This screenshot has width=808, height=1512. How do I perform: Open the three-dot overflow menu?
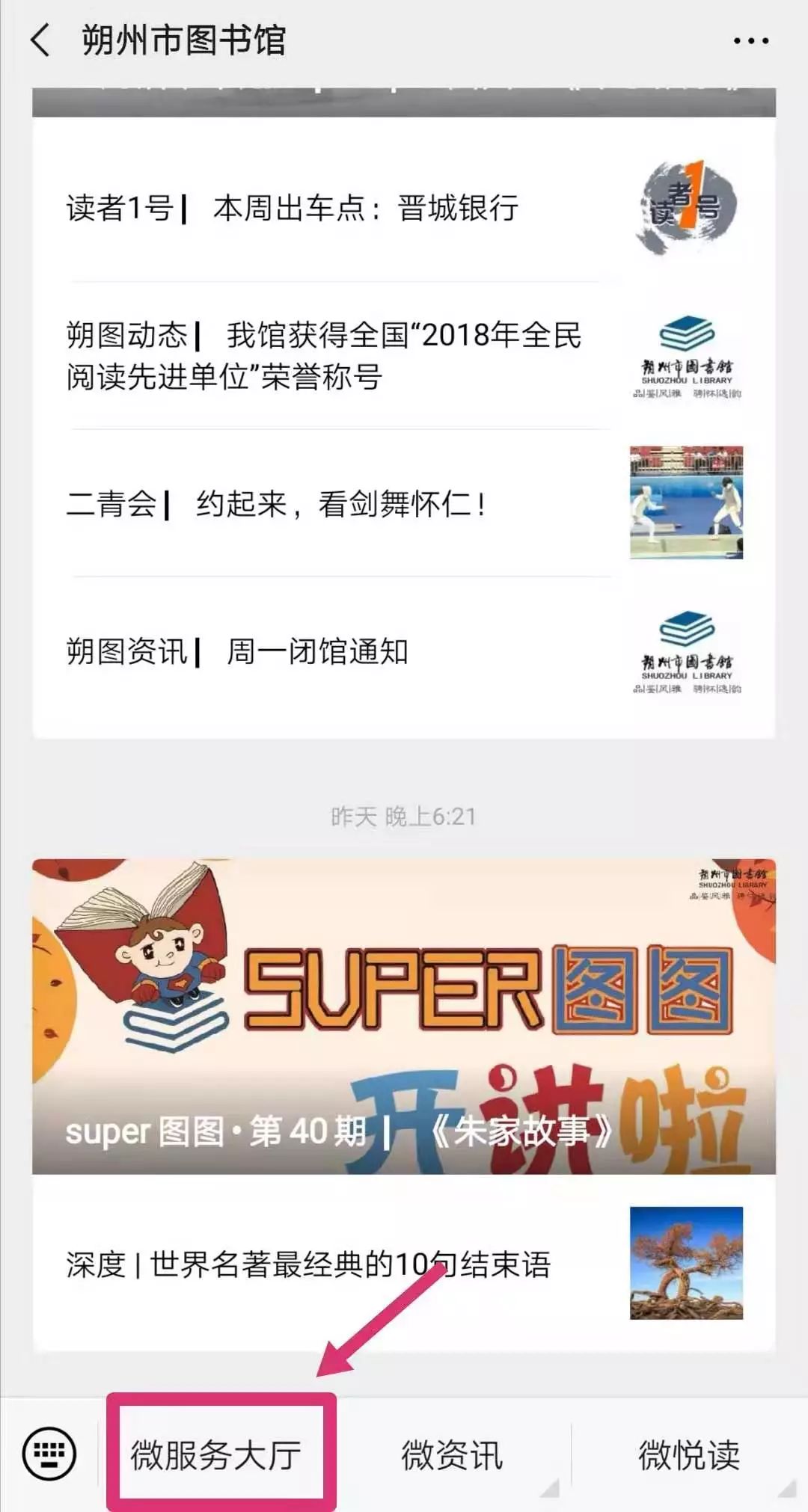(750, 41)
